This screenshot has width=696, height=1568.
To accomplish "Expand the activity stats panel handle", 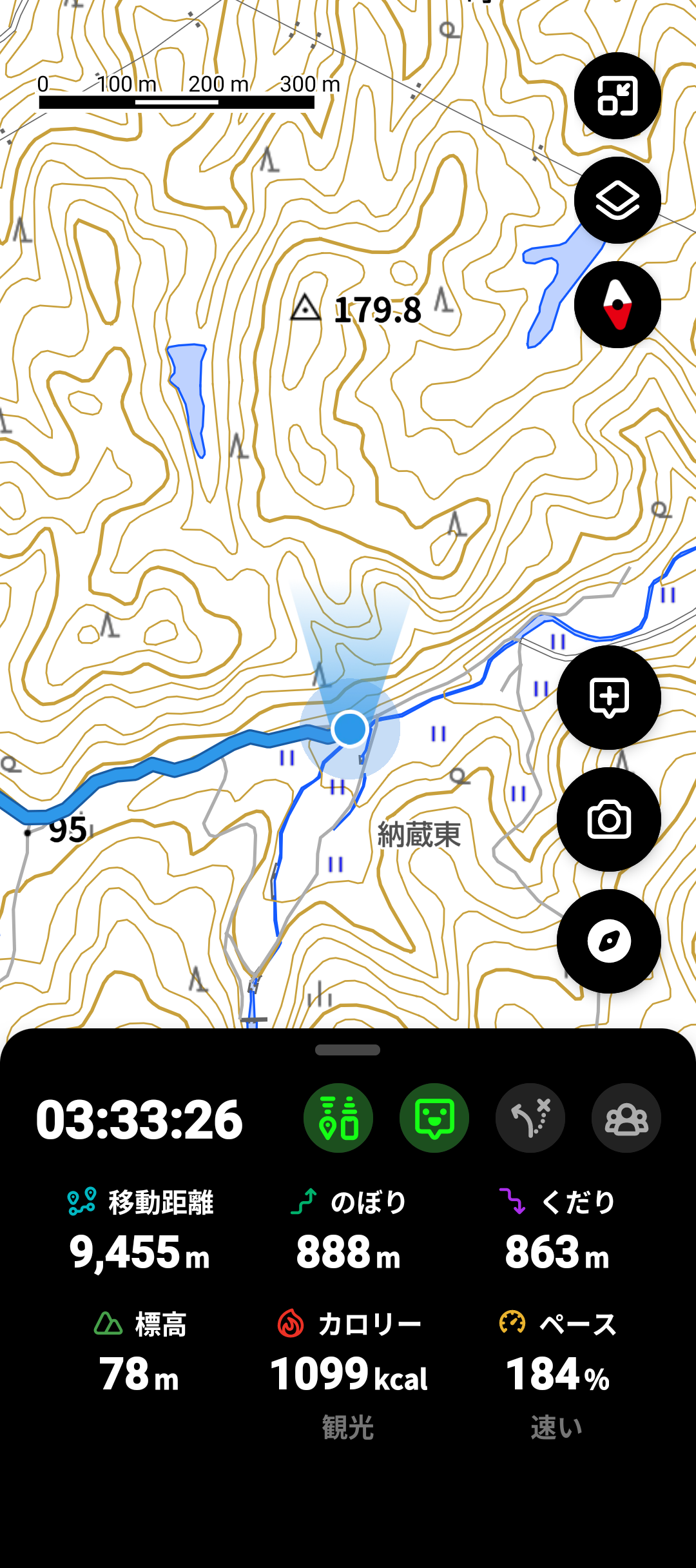I will tap(347, 1050).
